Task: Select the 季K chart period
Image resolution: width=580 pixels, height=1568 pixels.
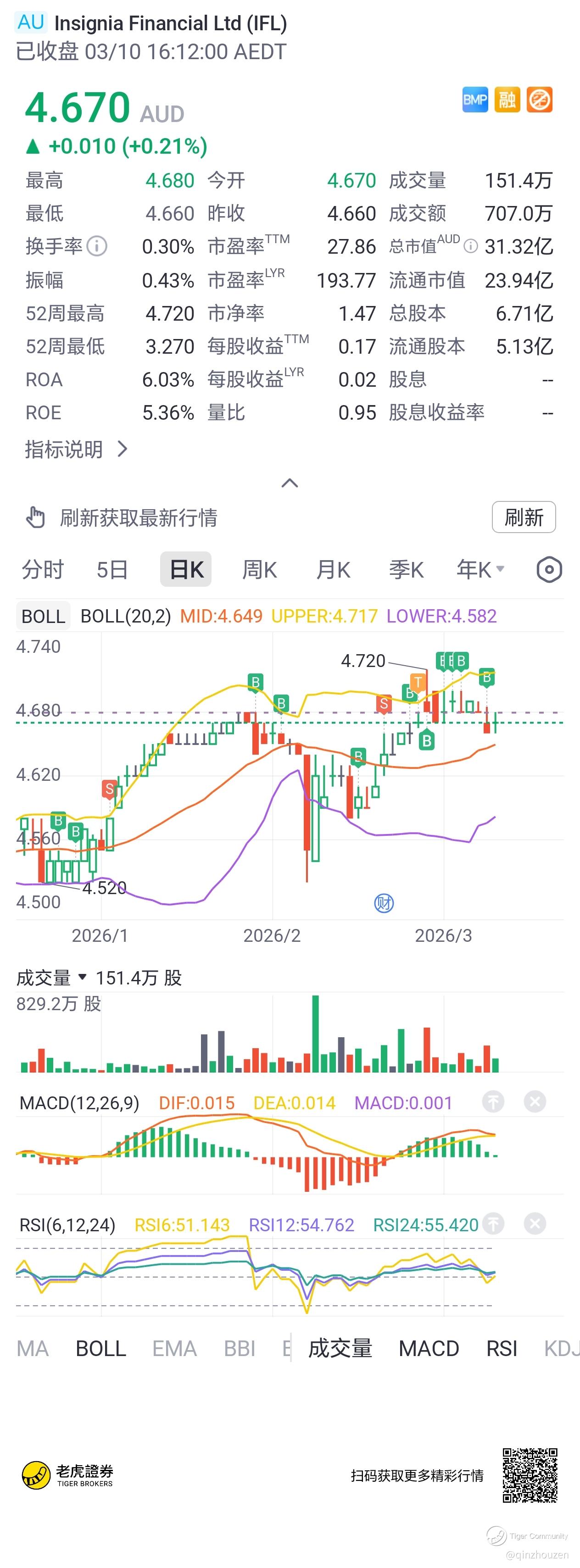Action: [406, 570]
